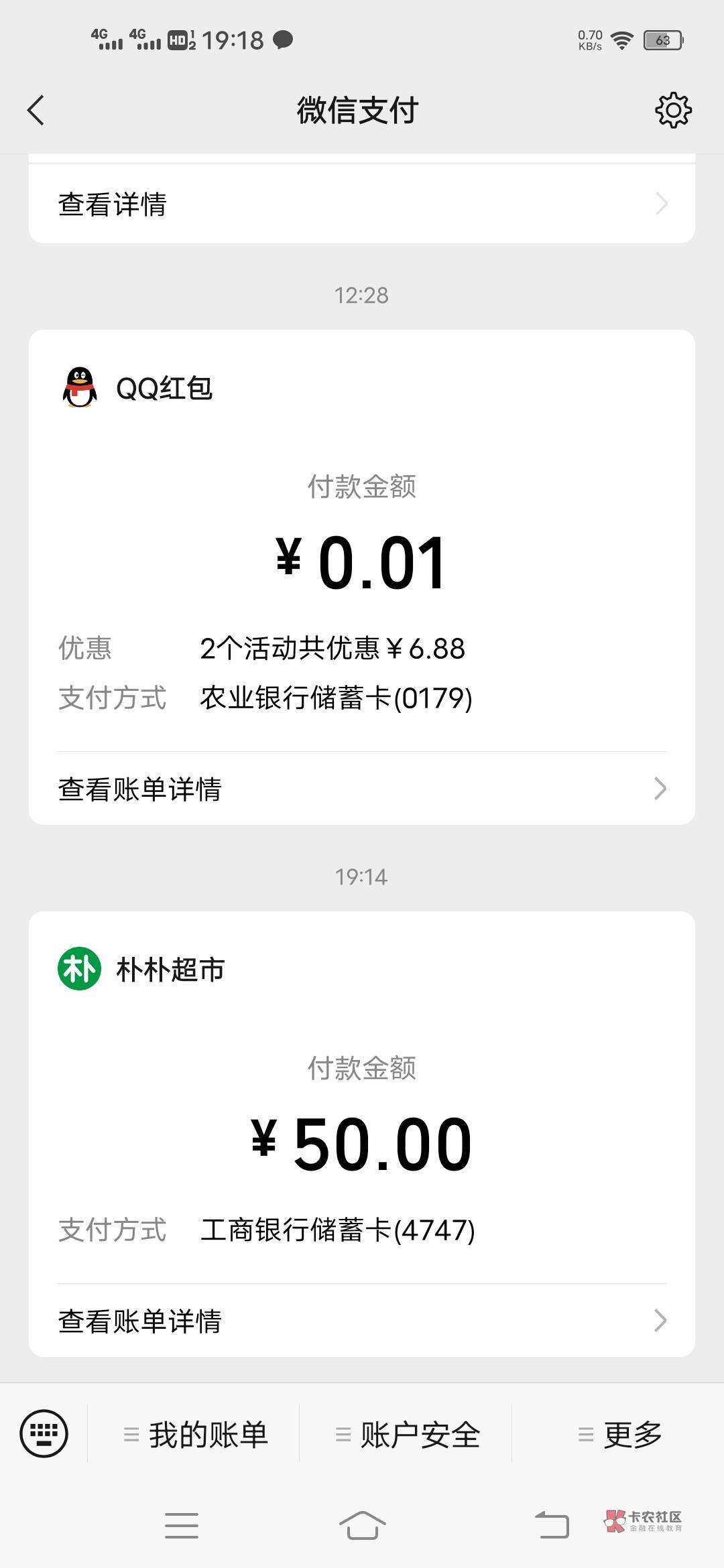View bill details for the 朴朴超市 payment

362,1321
